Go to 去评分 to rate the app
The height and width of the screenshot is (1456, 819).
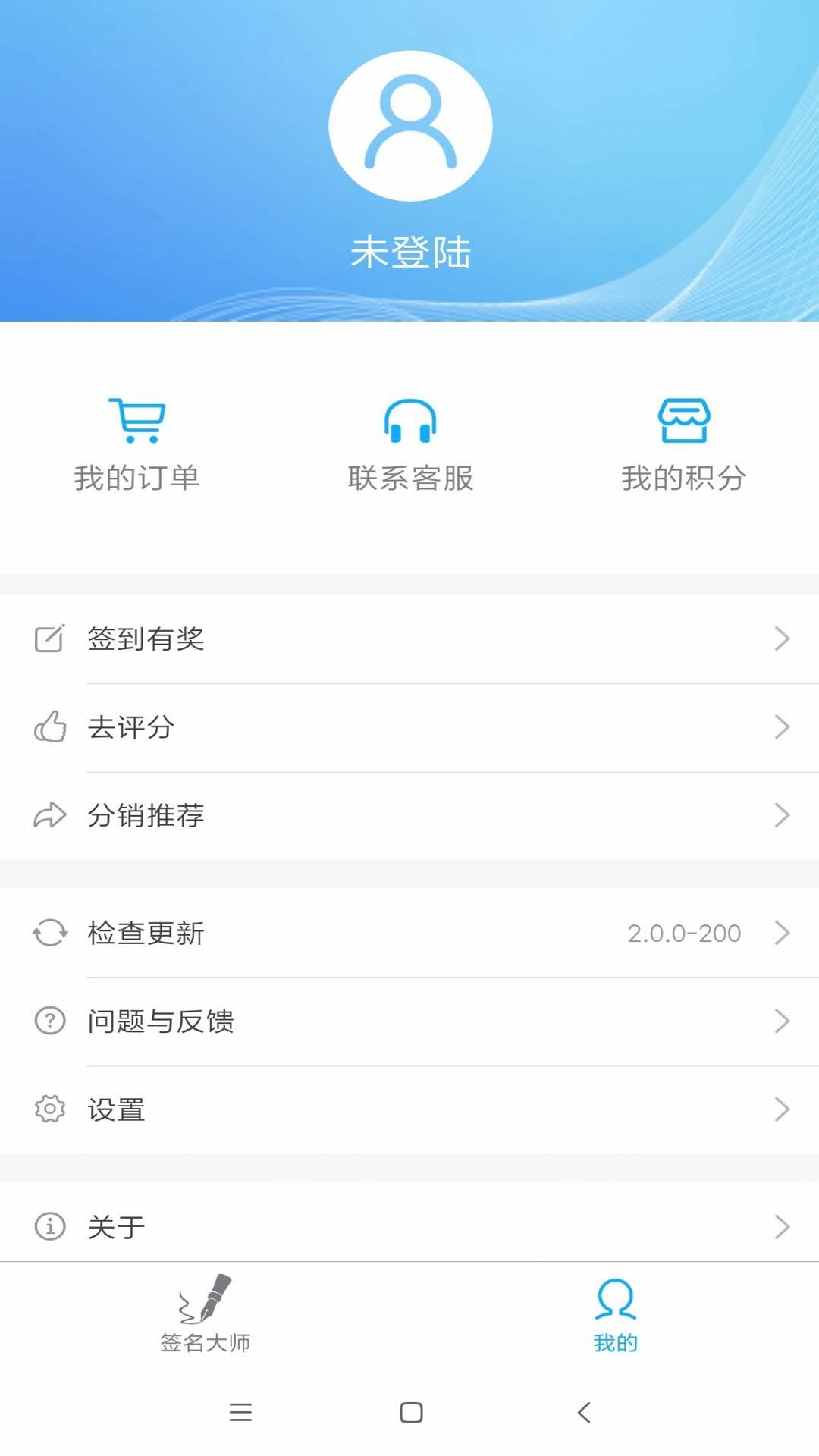point(409,727)
